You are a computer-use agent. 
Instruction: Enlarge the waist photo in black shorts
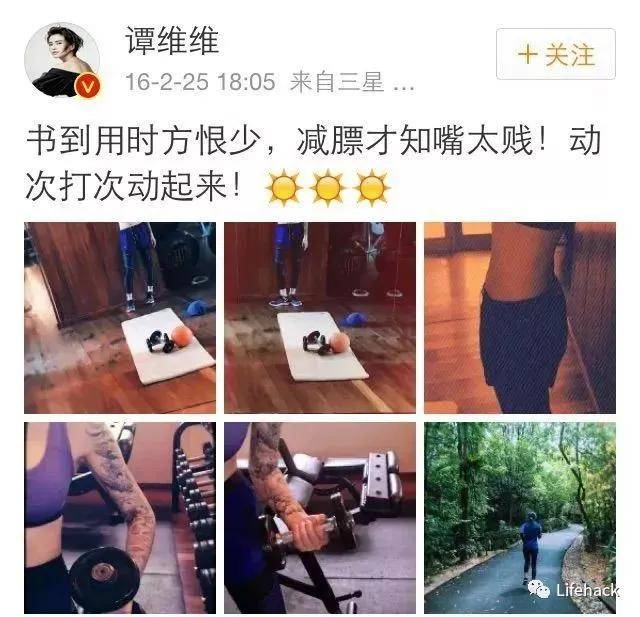click(519, 317)
